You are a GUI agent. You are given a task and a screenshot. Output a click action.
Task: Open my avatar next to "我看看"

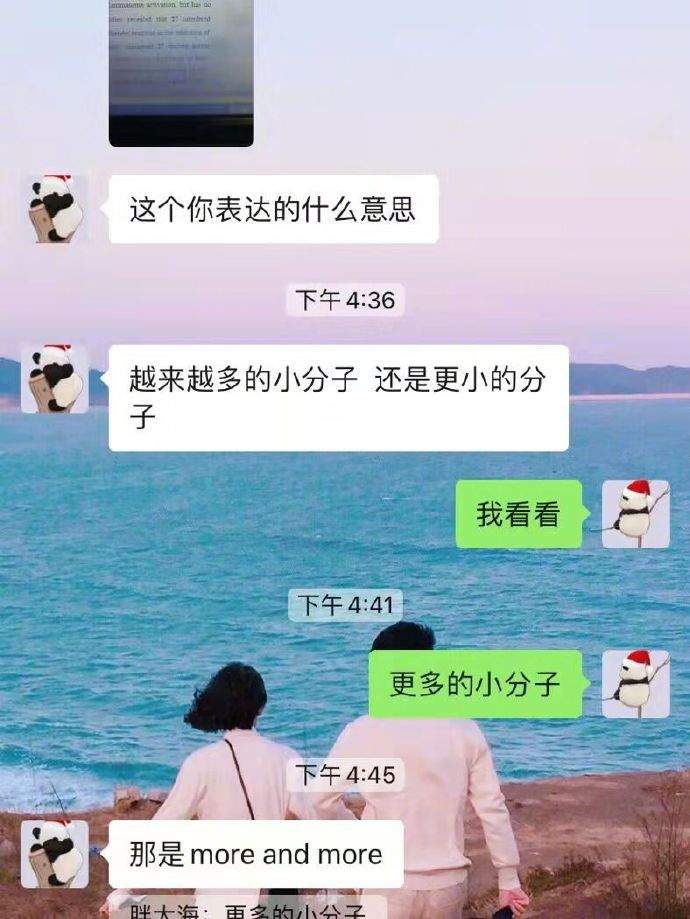tap(635, 514)
